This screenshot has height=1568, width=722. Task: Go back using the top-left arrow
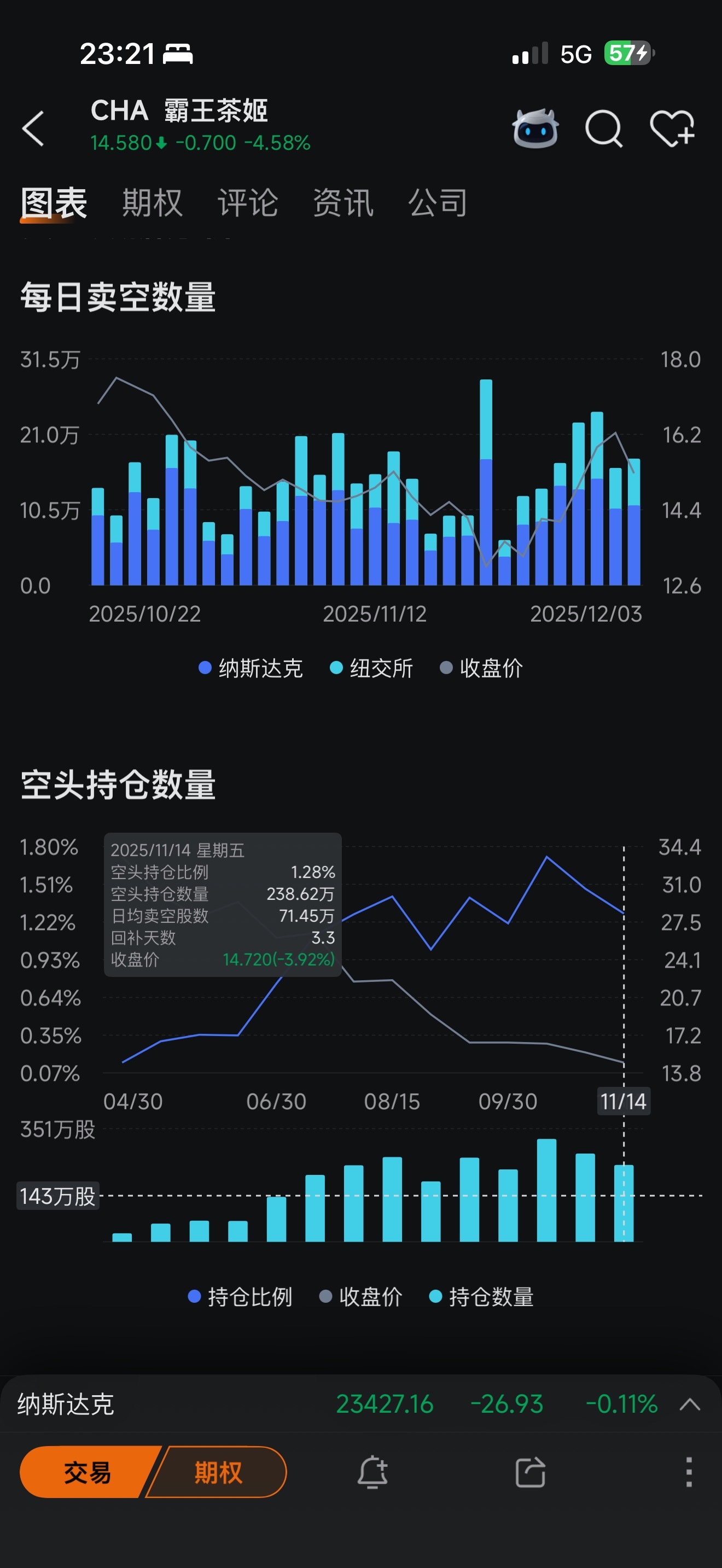pyautogui.click(x=33, y=128)
